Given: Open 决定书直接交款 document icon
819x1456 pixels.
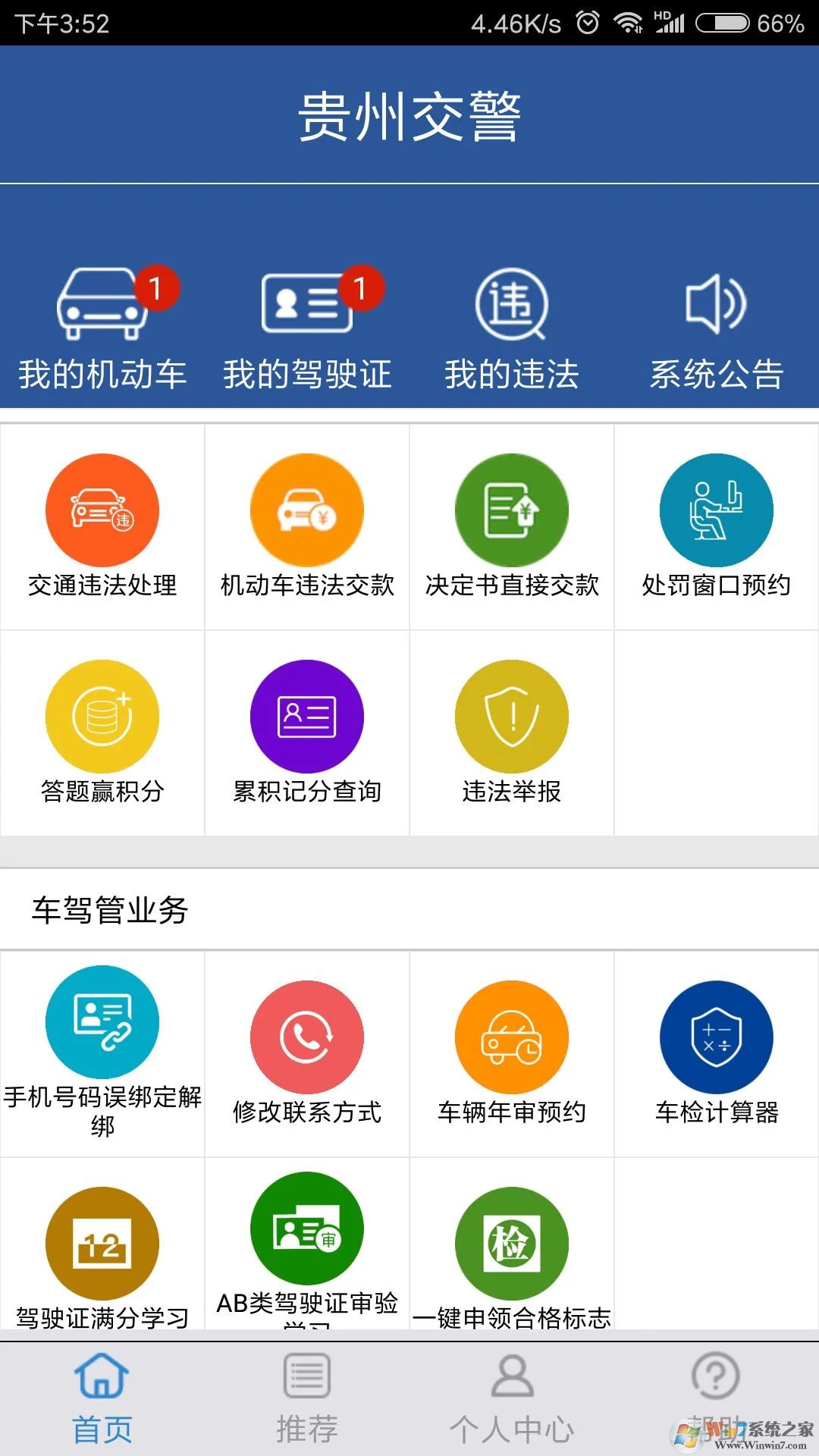Looking at the screenshot, I should [512, 510].
